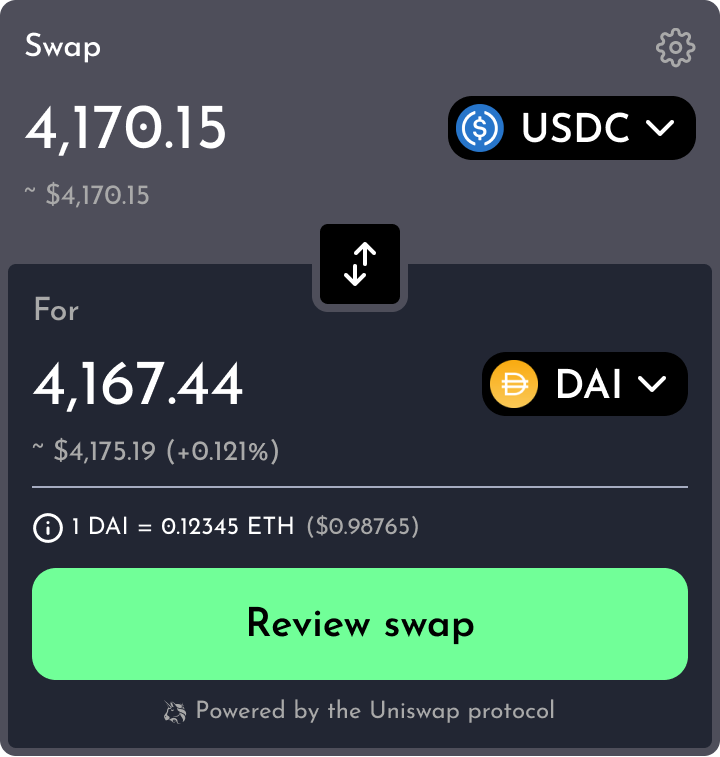Click the info circle beside the exchange rate

46,528
